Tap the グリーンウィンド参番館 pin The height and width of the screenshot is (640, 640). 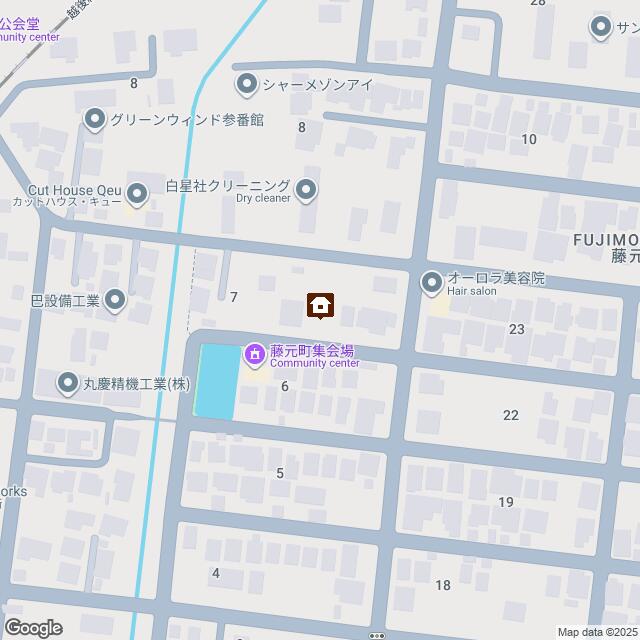tap(95, 120)
